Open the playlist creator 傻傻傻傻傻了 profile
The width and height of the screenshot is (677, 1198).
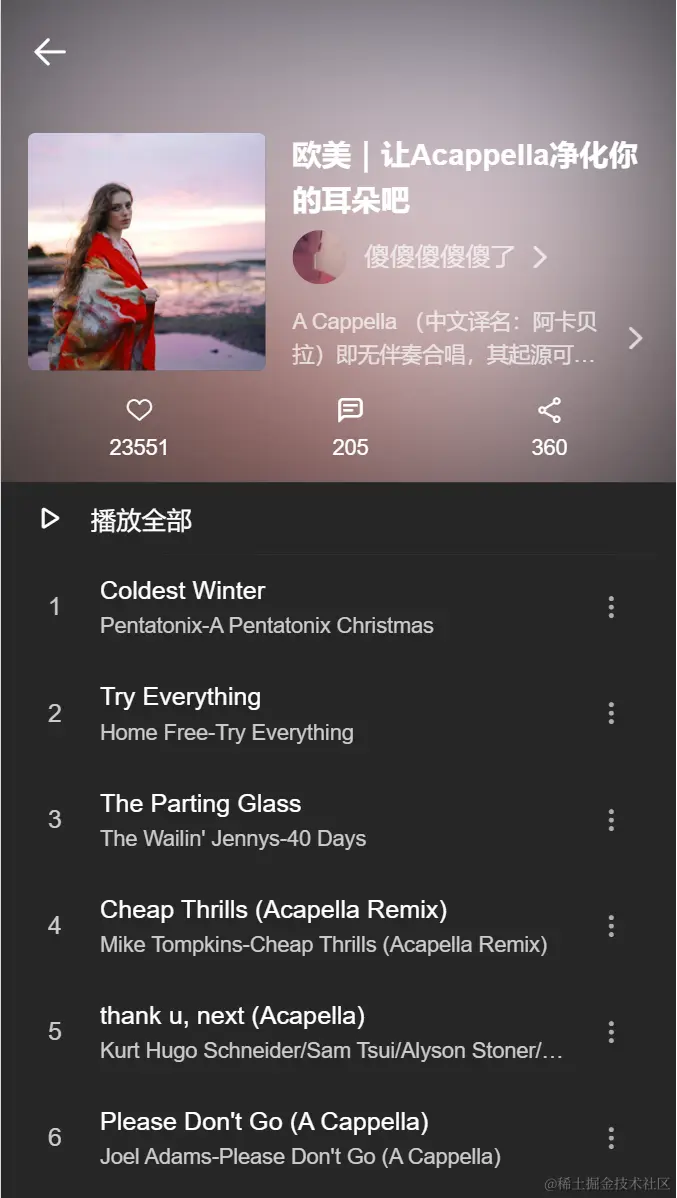(x=438, y=257)
